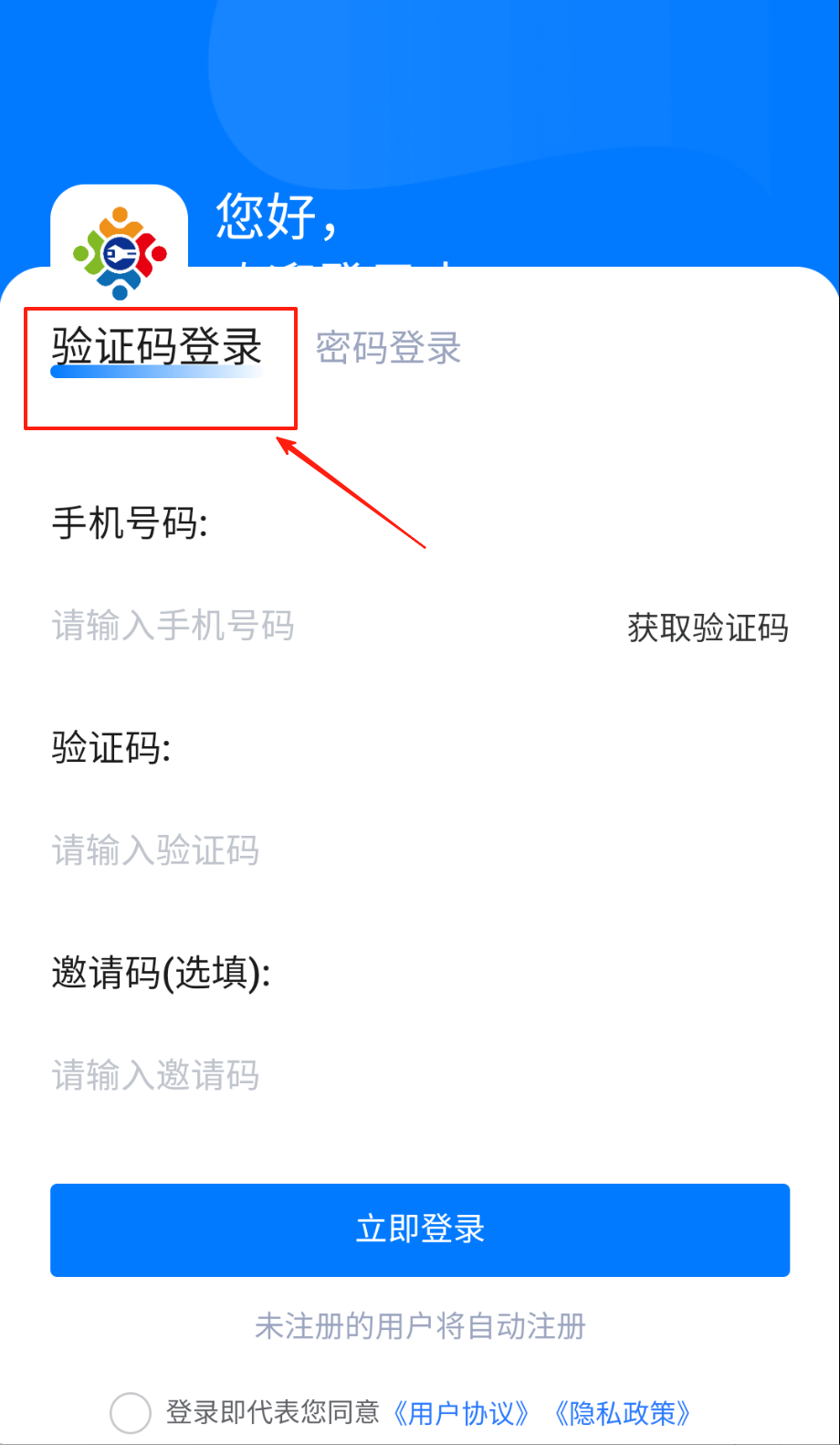Open the 《隐私政策》 link
This screenshot has width=840, height=1445.
pyautogui.click(x=623, y=1413)
